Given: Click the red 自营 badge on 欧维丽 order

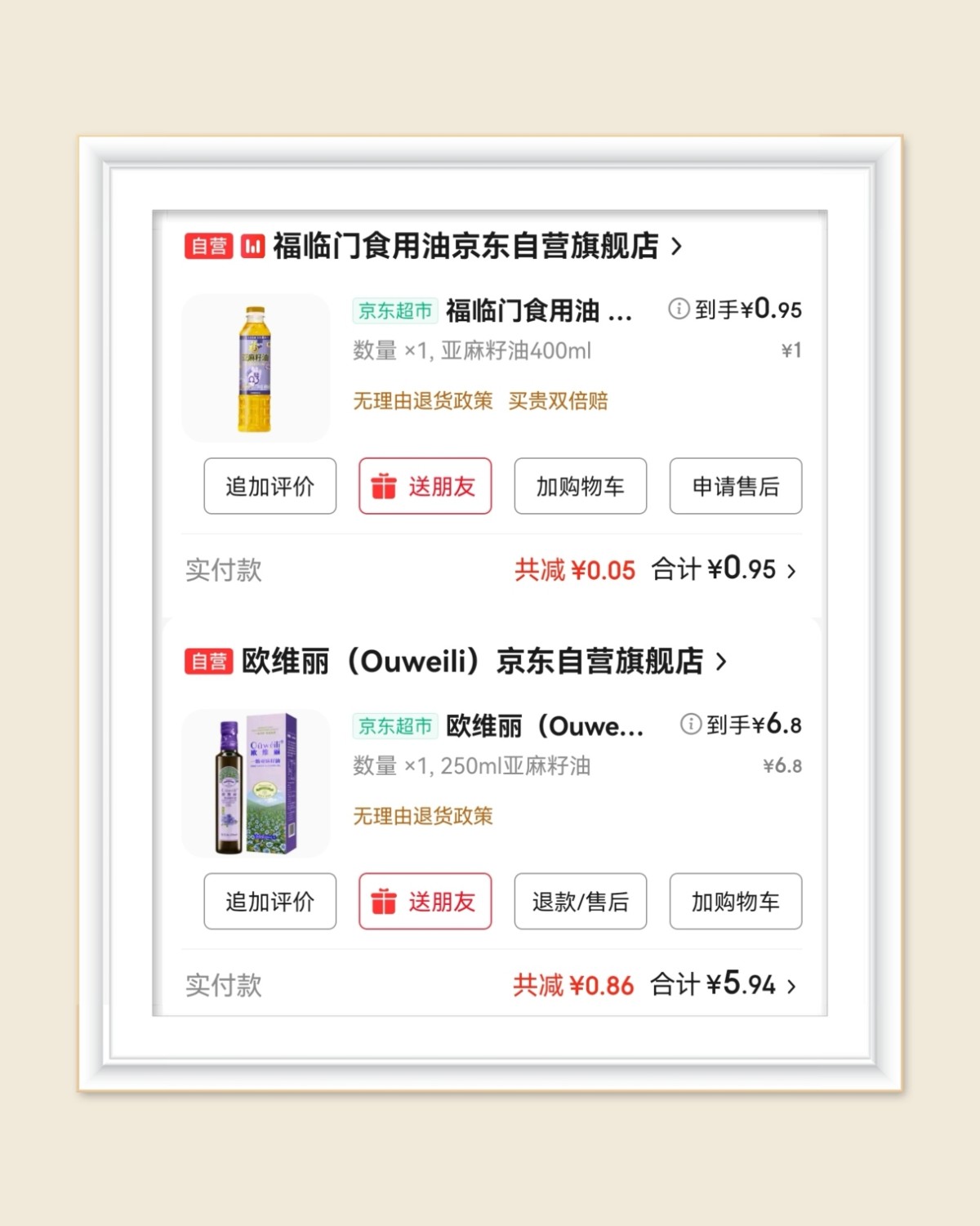Looking at the screenshot, I should 207,662.
